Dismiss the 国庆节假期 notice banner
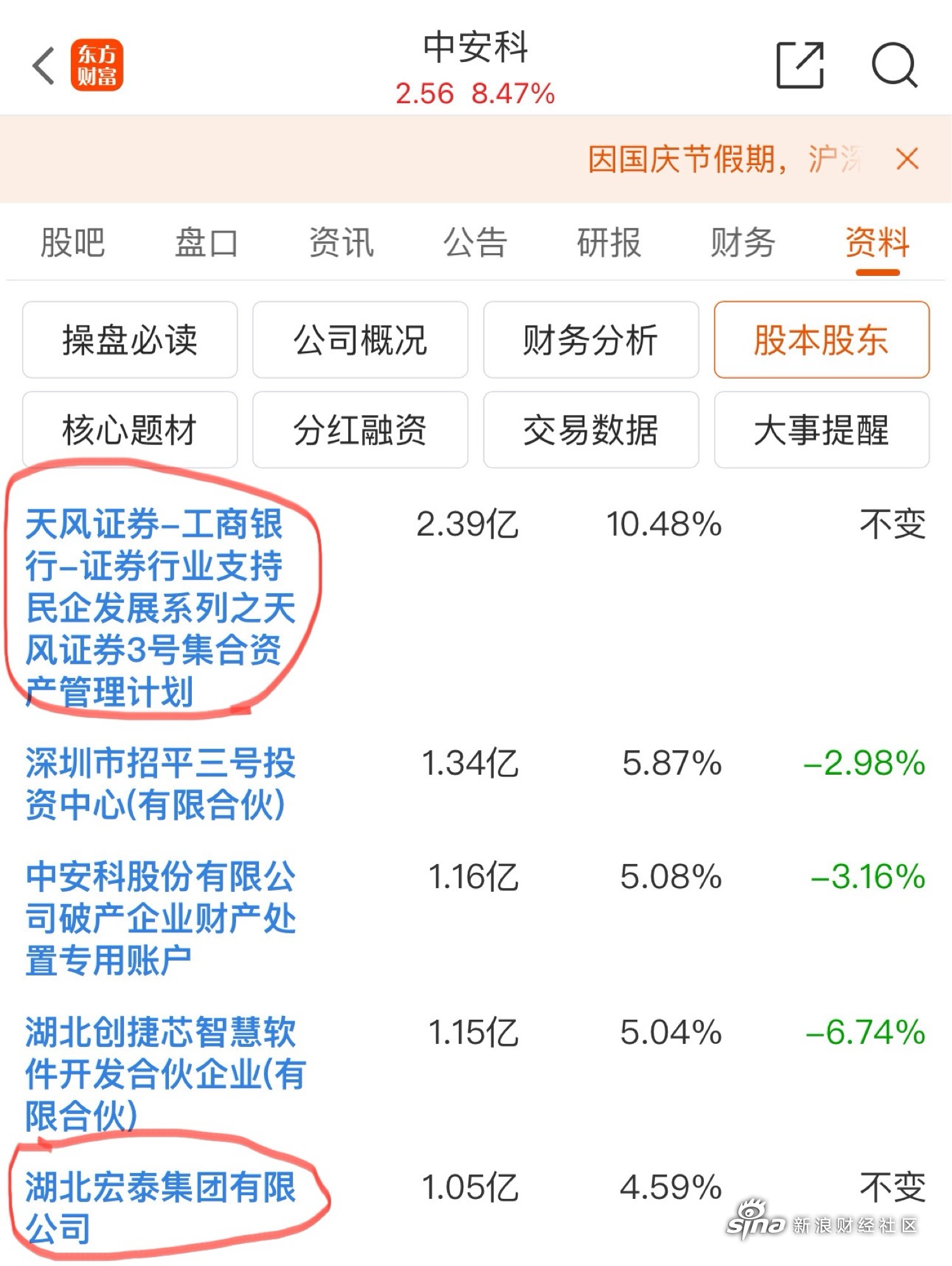This screenshot has width=952, height=1266. click(907, 159)
